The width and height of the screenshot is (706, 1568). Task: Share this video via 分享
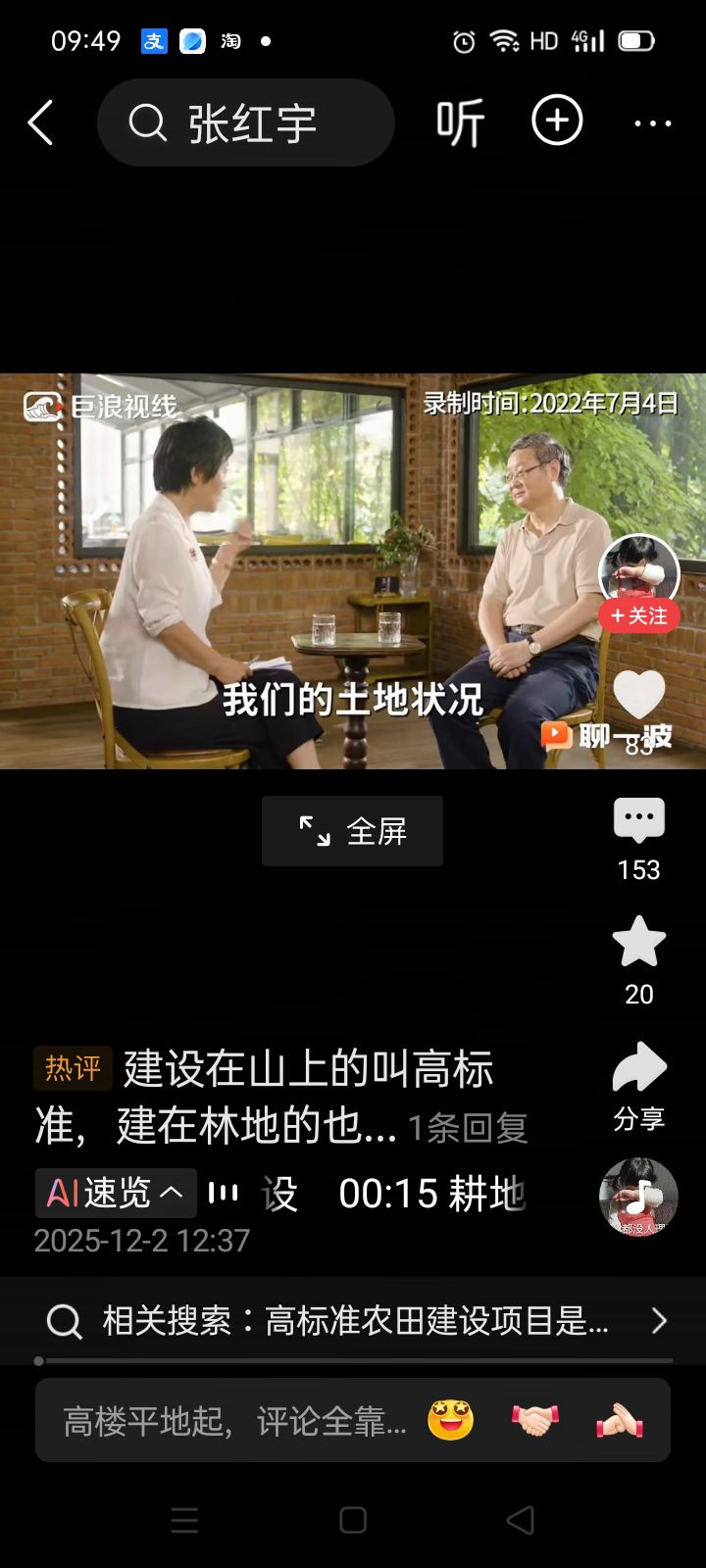tap(639, 1070)
